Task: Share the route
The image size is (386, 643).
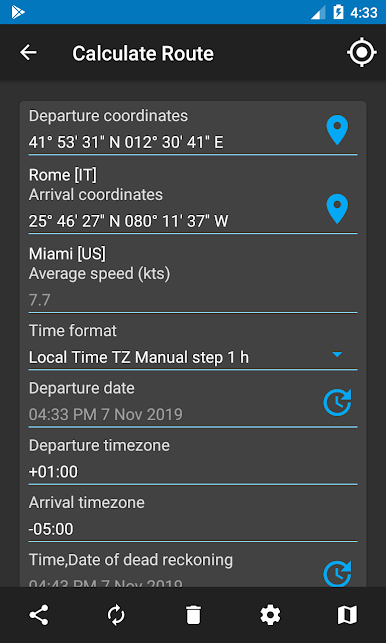Action: (39, 615)
